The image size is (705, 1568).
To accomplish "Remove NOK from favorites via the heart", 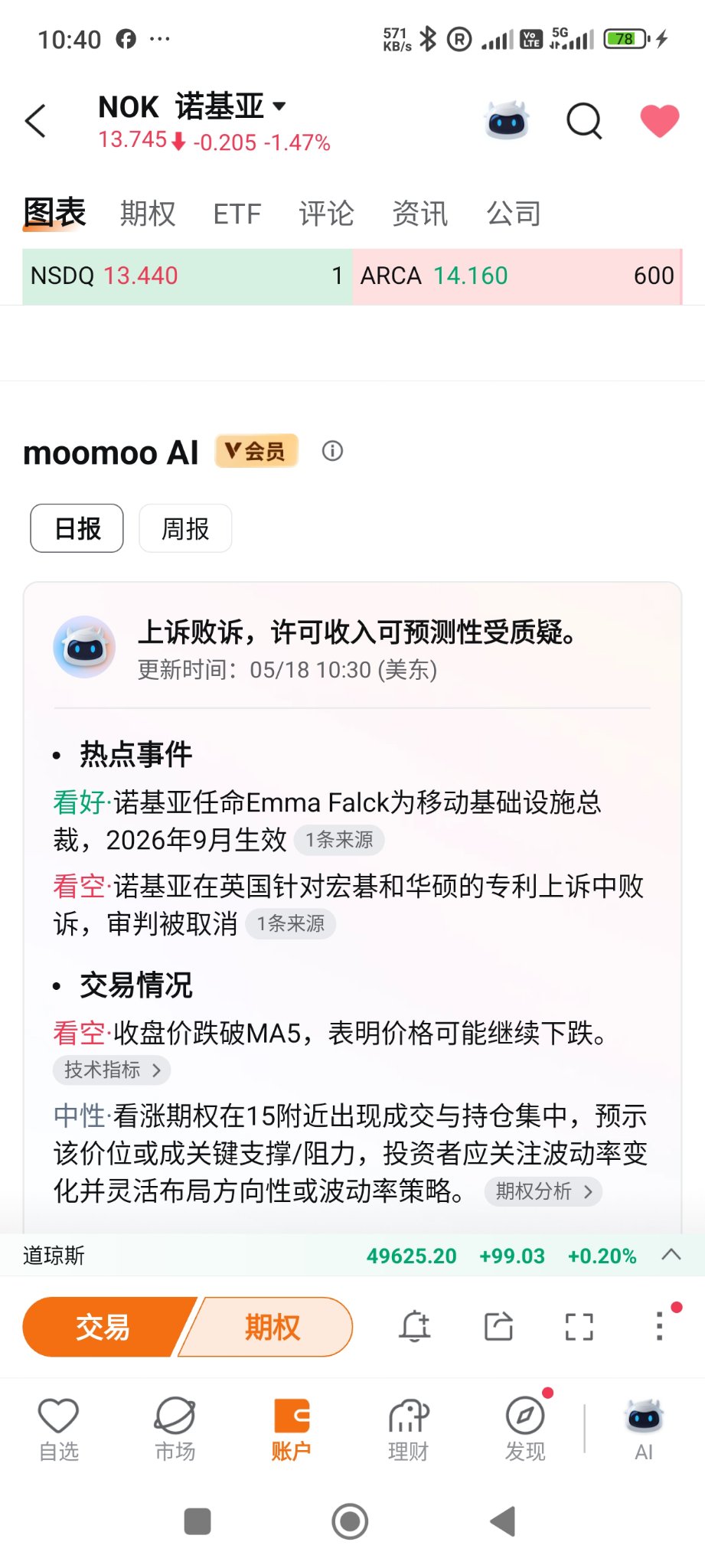I will (x=659, y=121).
